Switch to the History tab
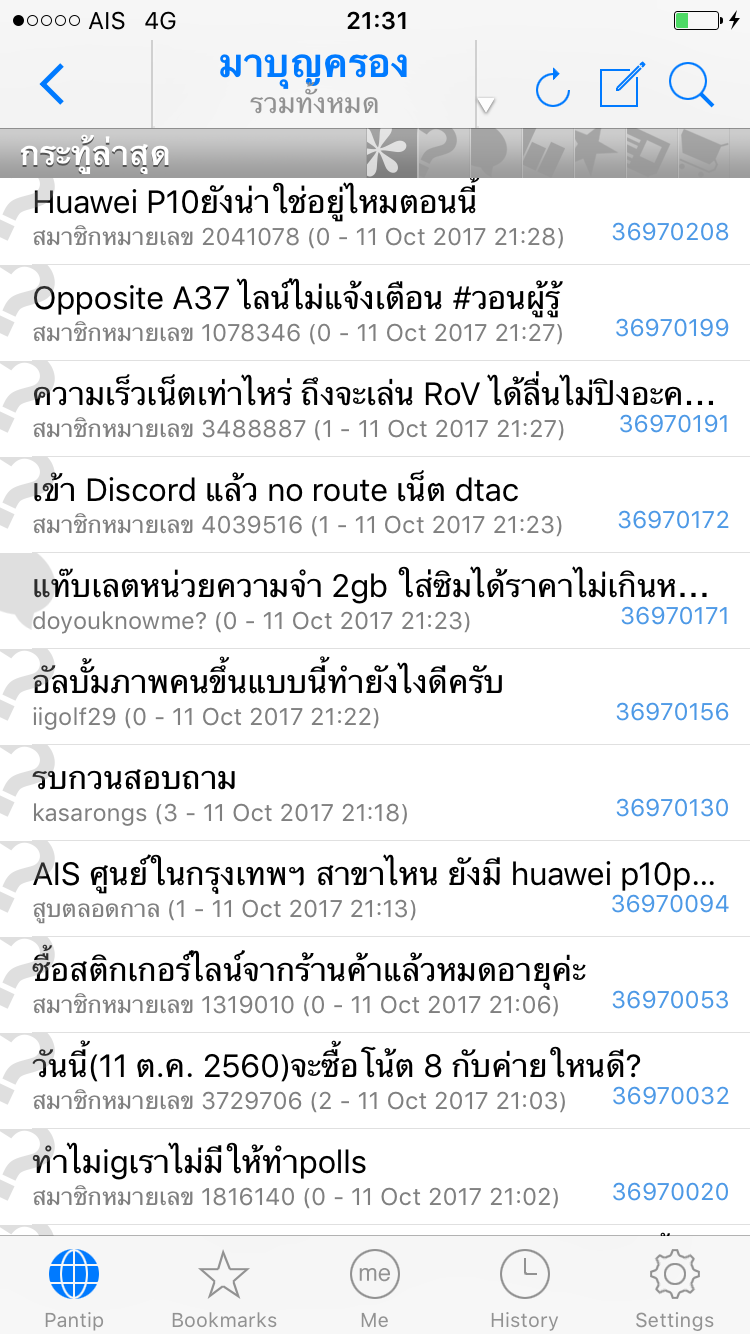 pos(524,1288)
